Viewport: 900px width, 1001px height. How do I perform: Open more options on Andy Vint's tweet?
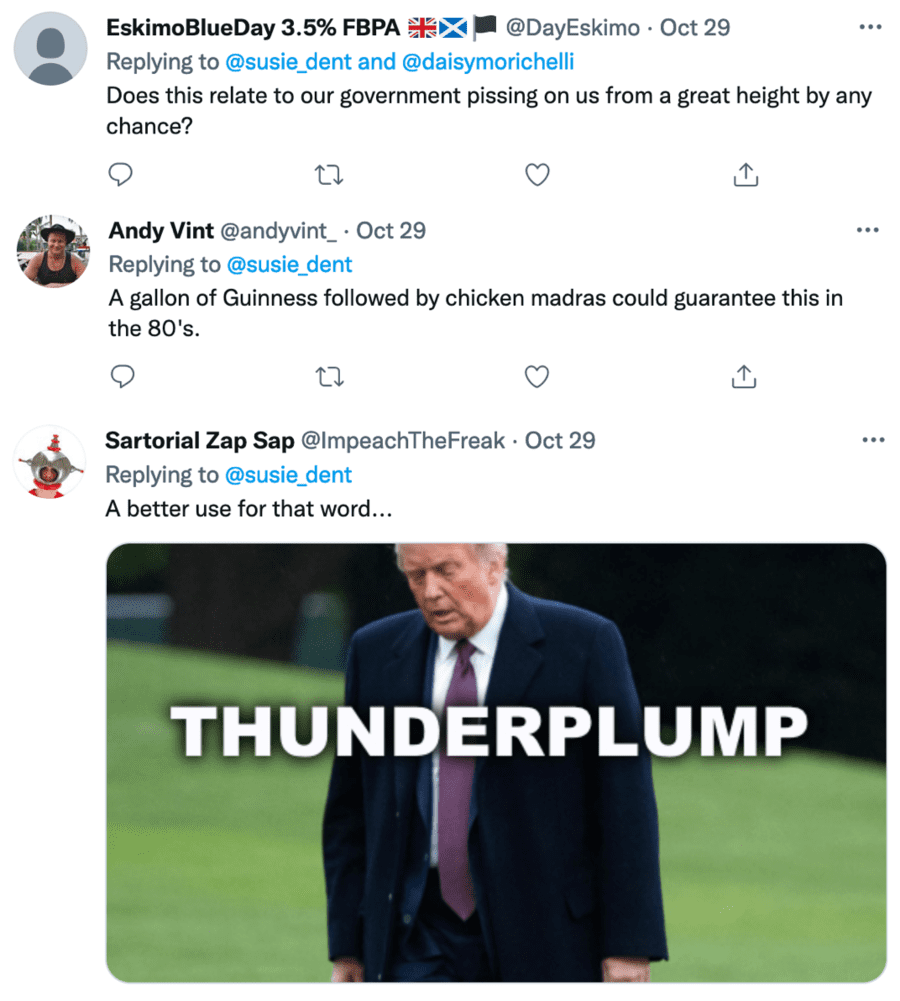point(868,230)
